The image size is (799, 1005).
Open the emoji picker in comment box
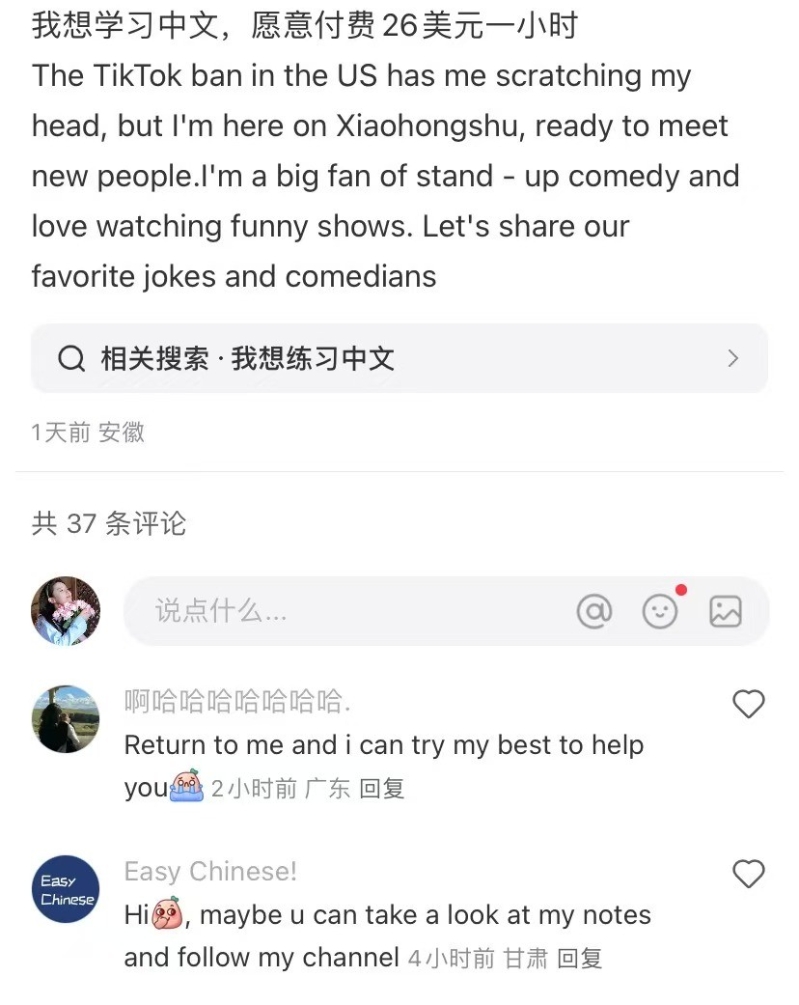660,611
